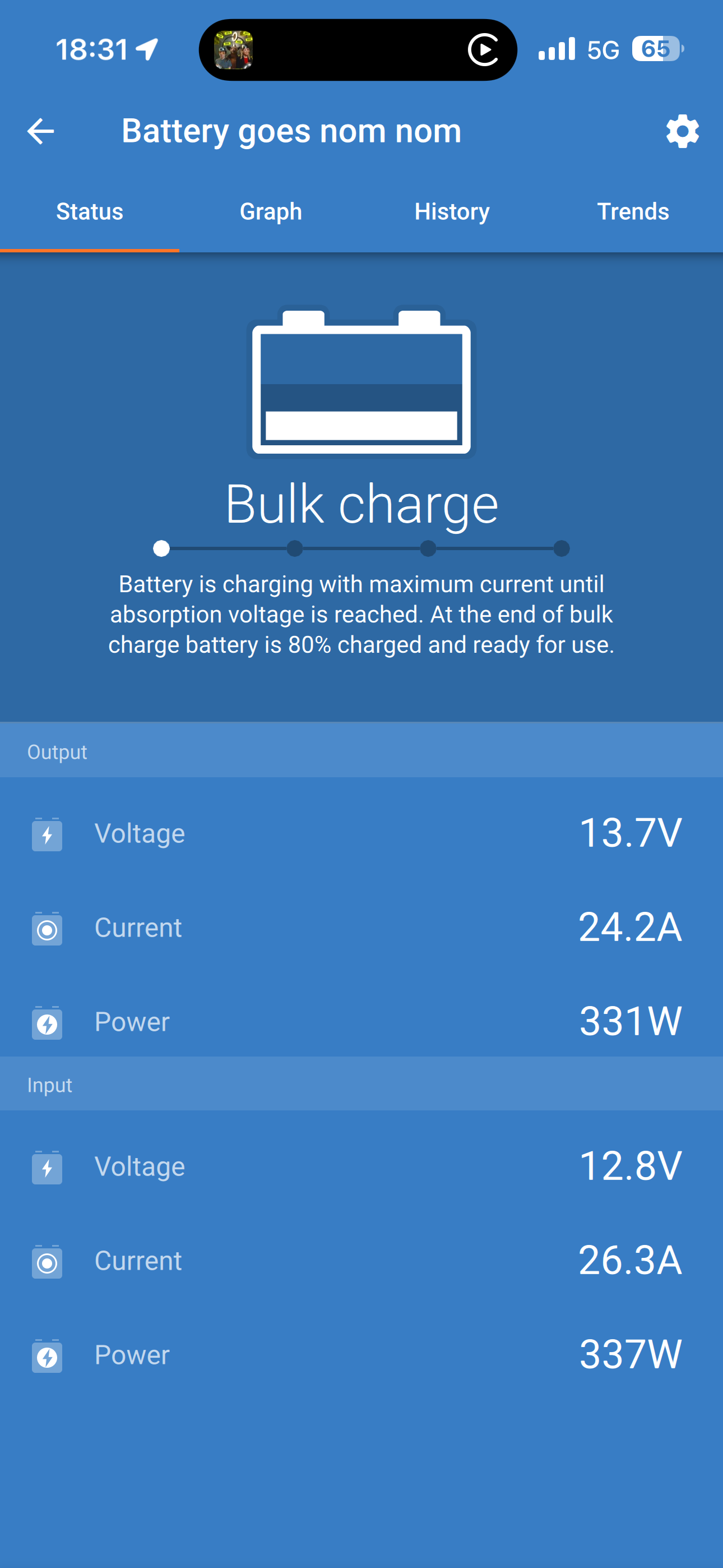Viewport: 723px width, 1568px height.
Task: Open the History tab
Action: click(x=452, y=212)
